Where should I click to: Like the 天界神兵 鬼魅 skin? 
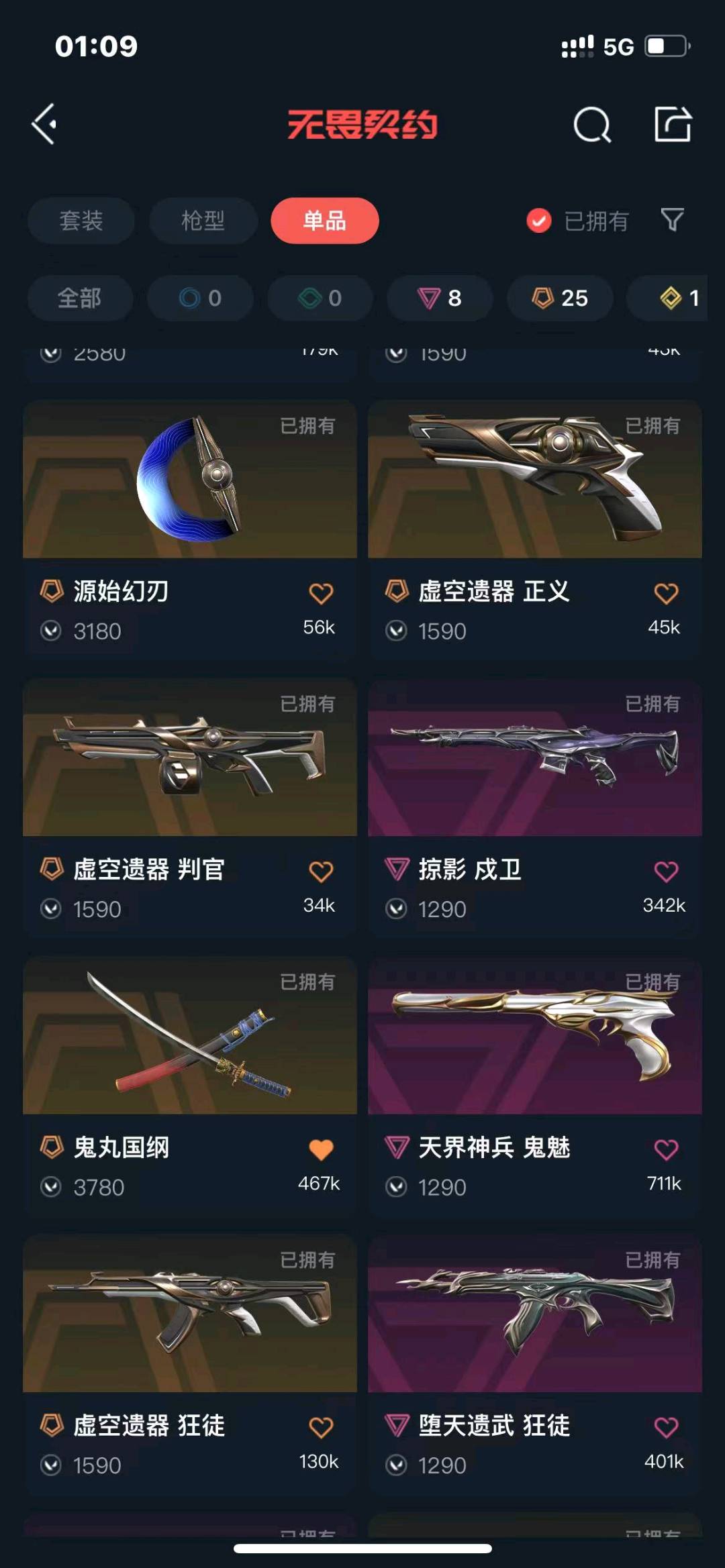point(666,1149)
